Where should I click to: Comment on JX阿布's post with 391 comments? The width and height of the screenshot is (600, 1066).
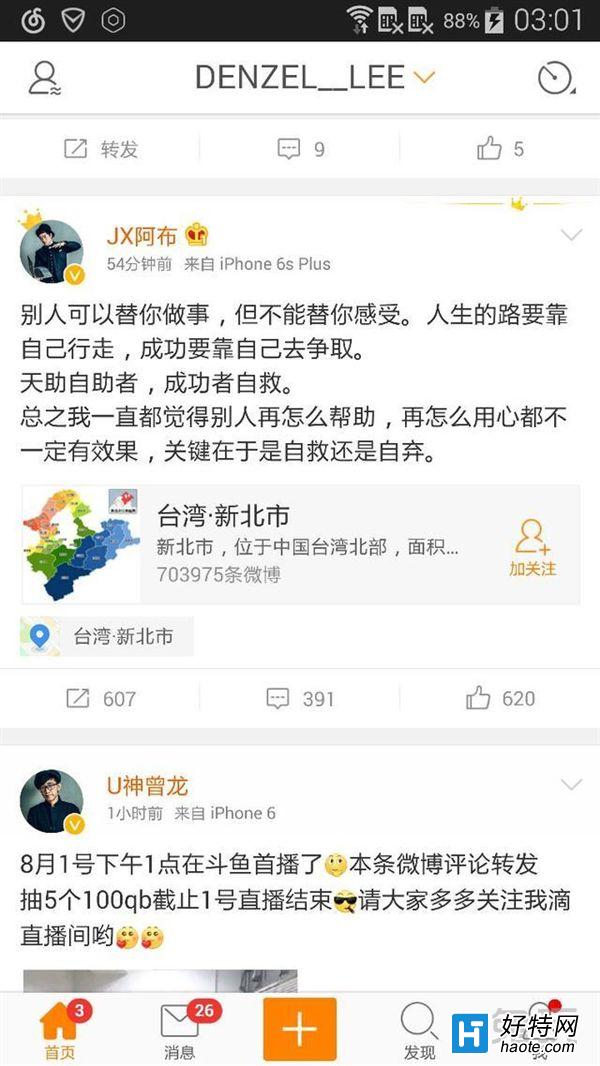pos(300,698)
